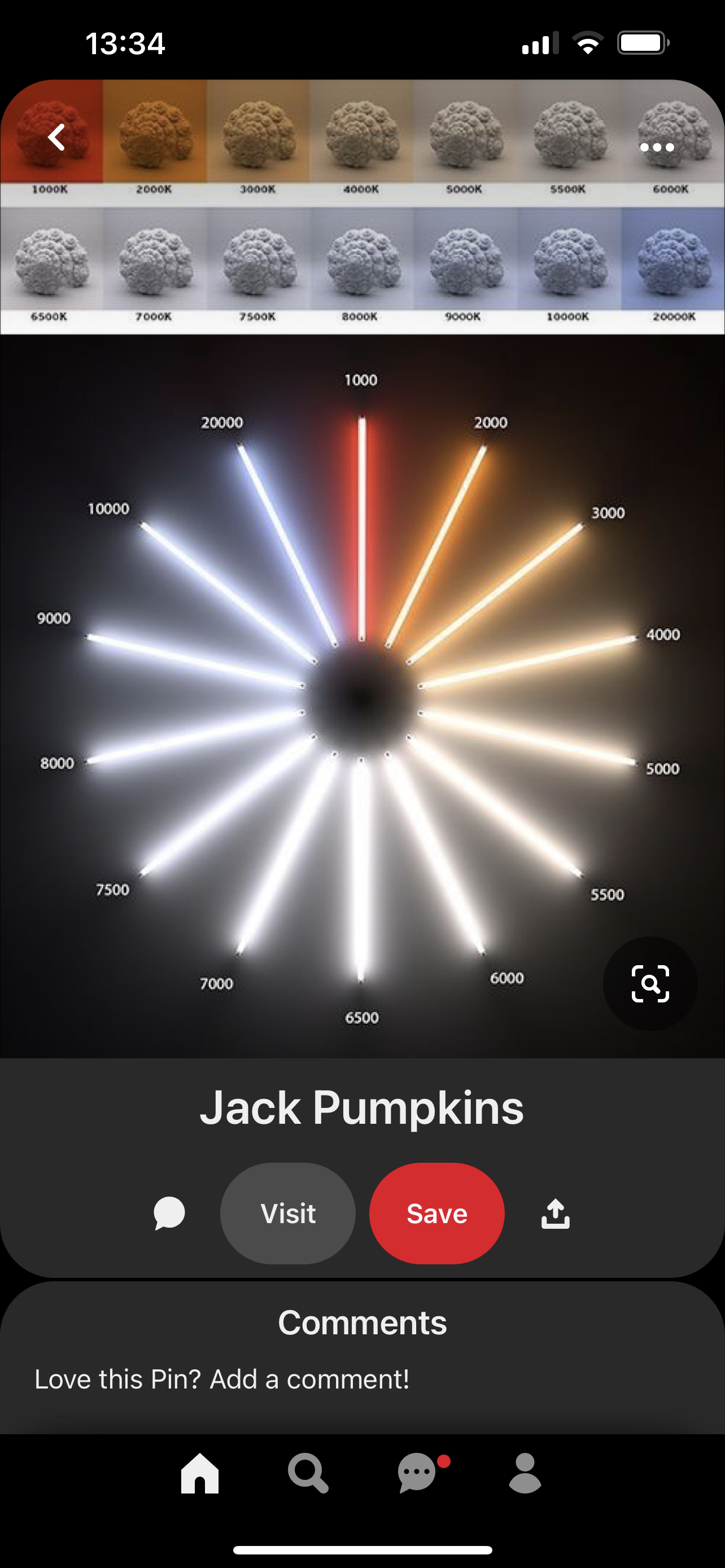Open the Search tab
The width and height of the screenshot is (725, 1568).
308,1473
